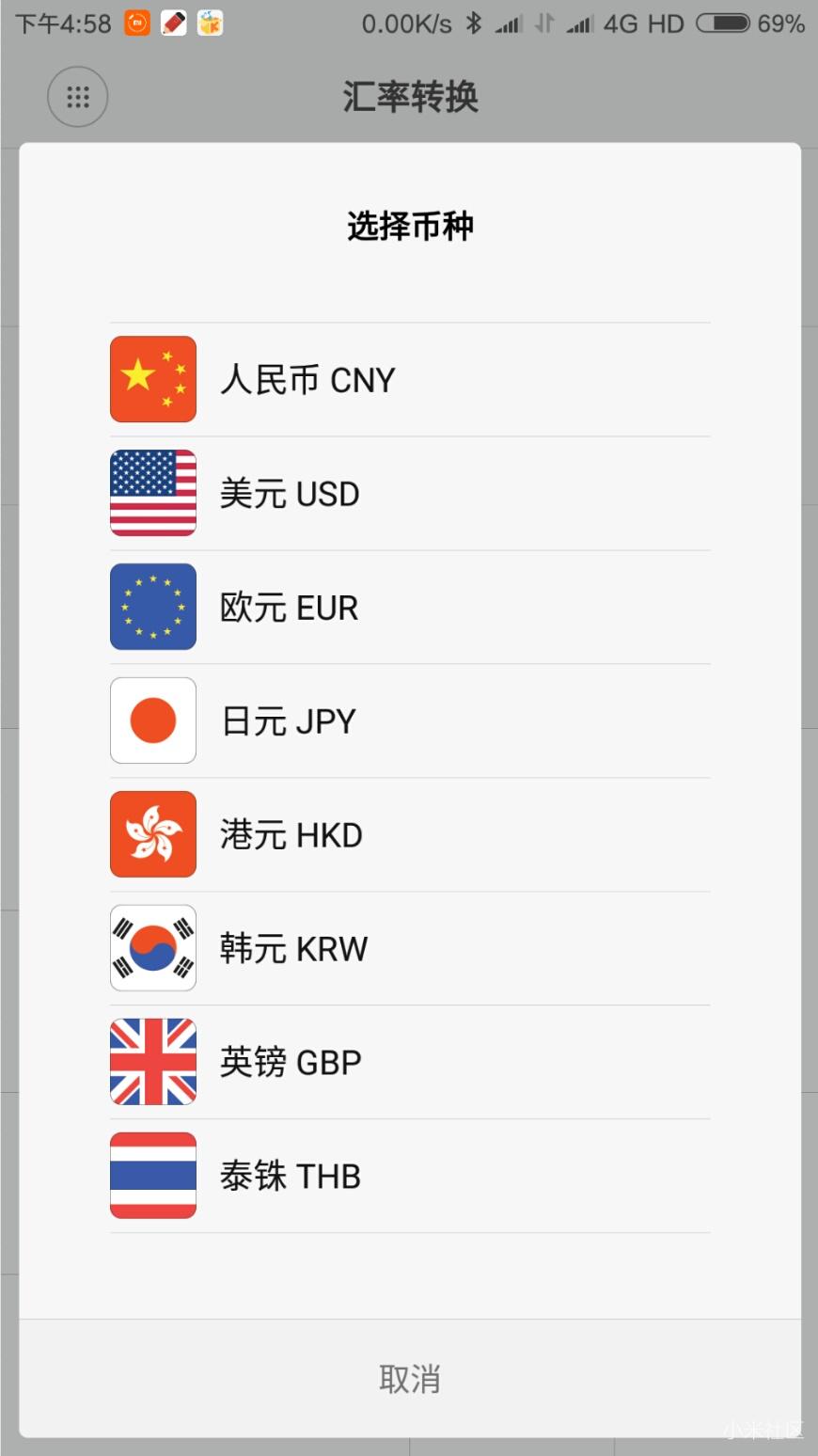Tap the Mi app icon in status bar

click(x=135, y=23)
